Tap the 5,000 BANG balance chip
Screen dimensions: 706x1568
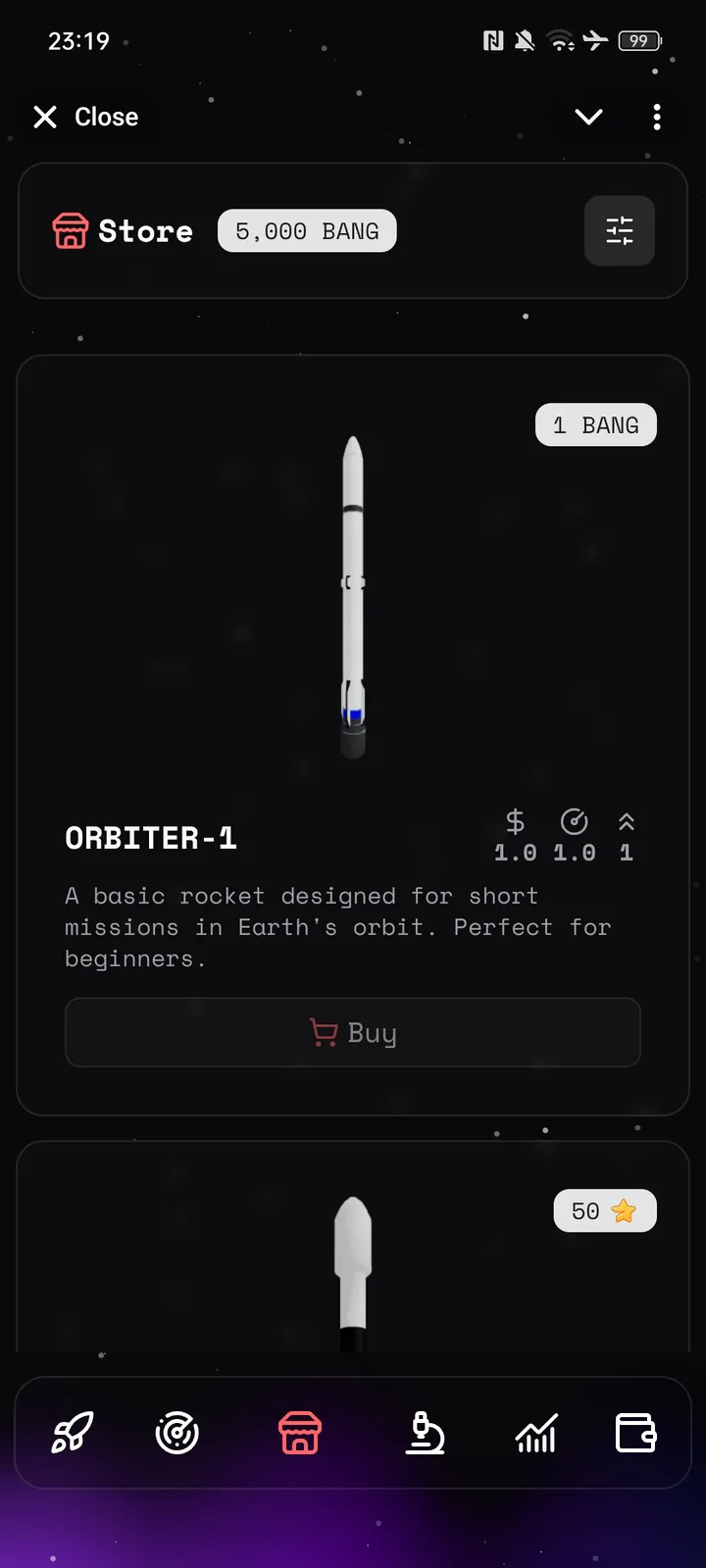306,230
